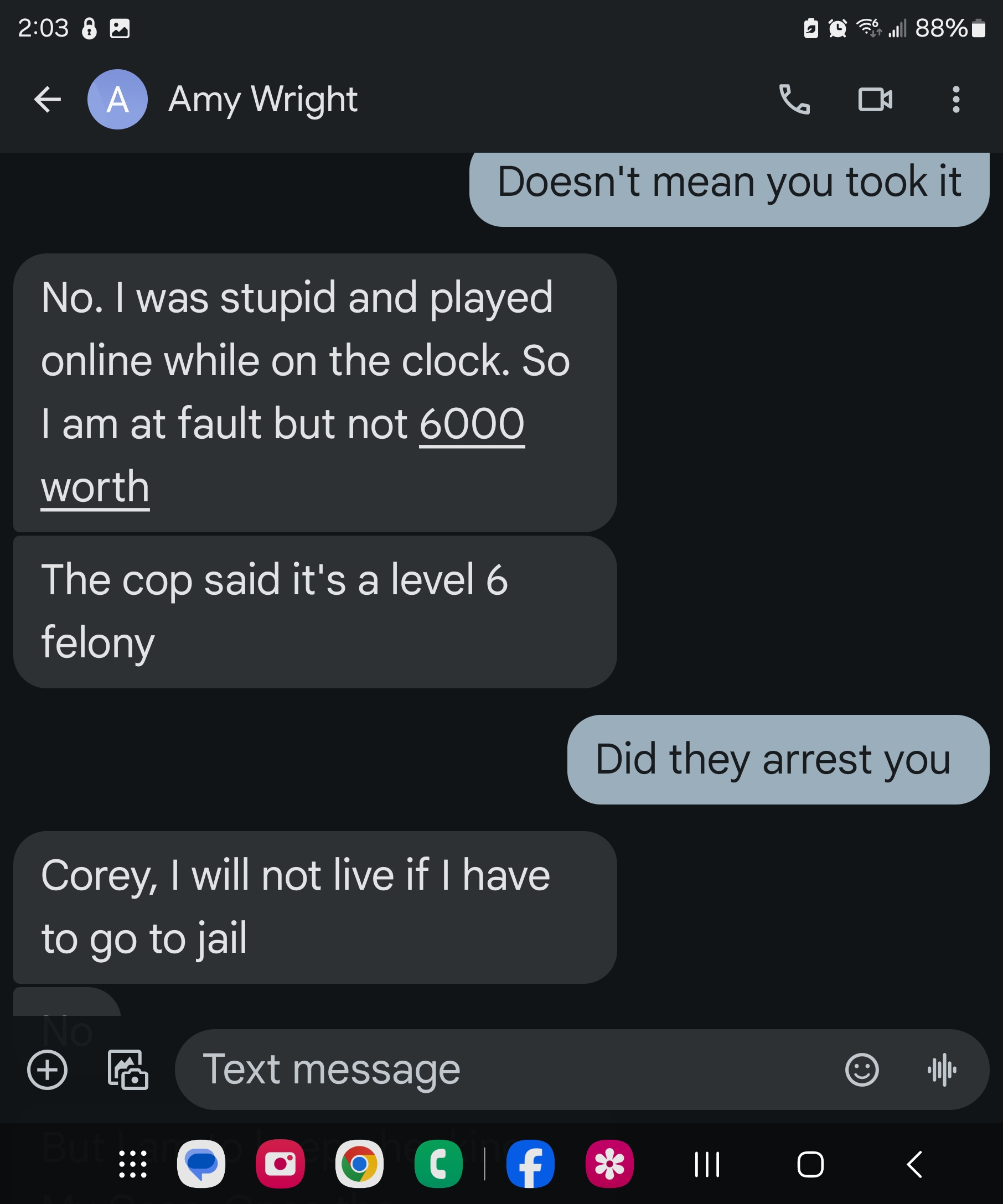Launch Chrome from the taskbar
This screenshot has width=1003, height=1204.
(359, 1165)
